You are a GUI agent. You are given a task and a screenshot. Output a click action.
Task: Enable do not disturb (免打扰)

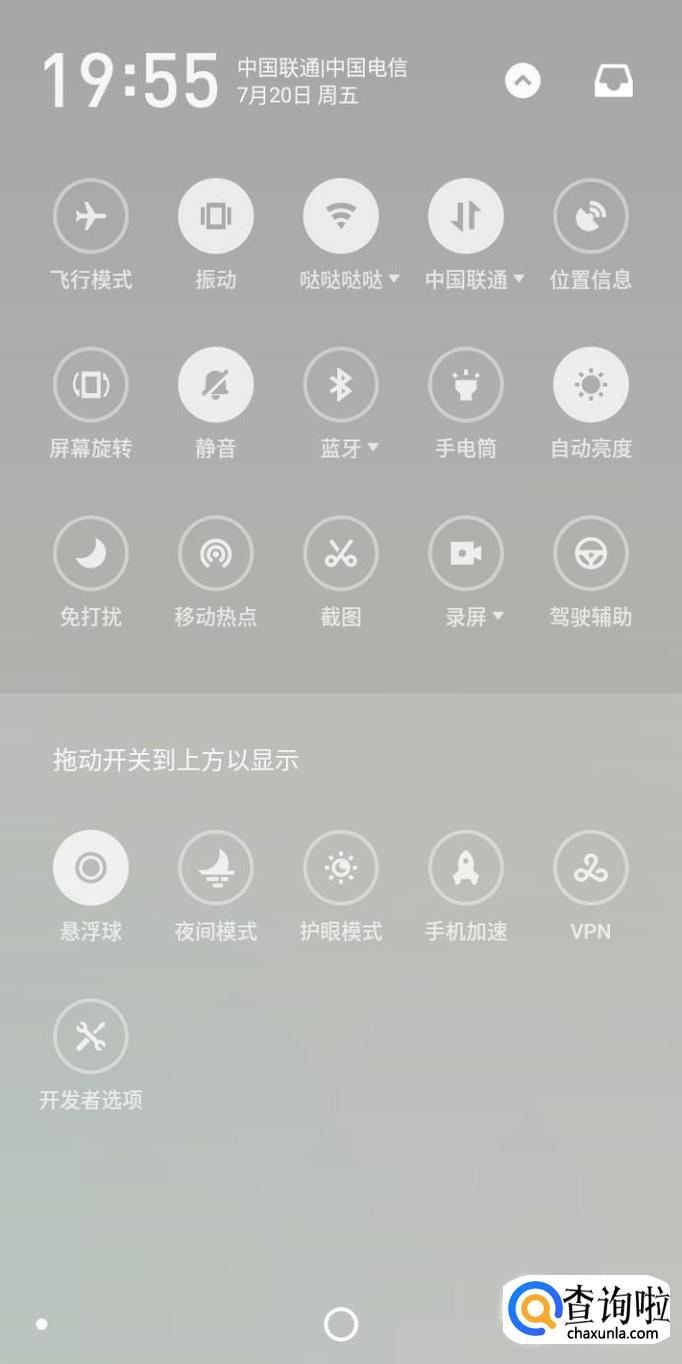click(91, 553)
